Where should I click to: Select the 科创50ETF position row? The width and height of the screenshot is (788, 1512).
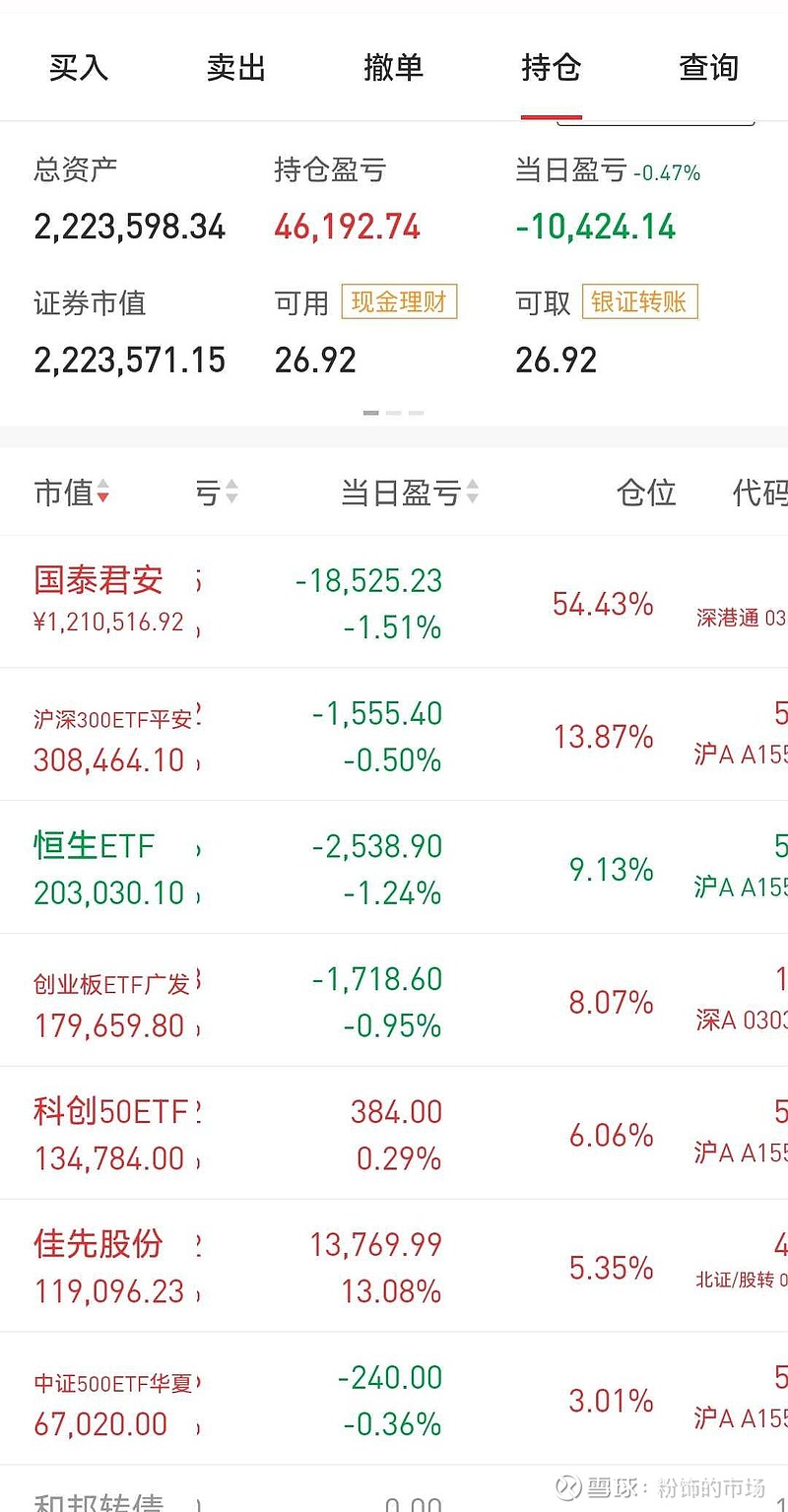click(295, 1133)
